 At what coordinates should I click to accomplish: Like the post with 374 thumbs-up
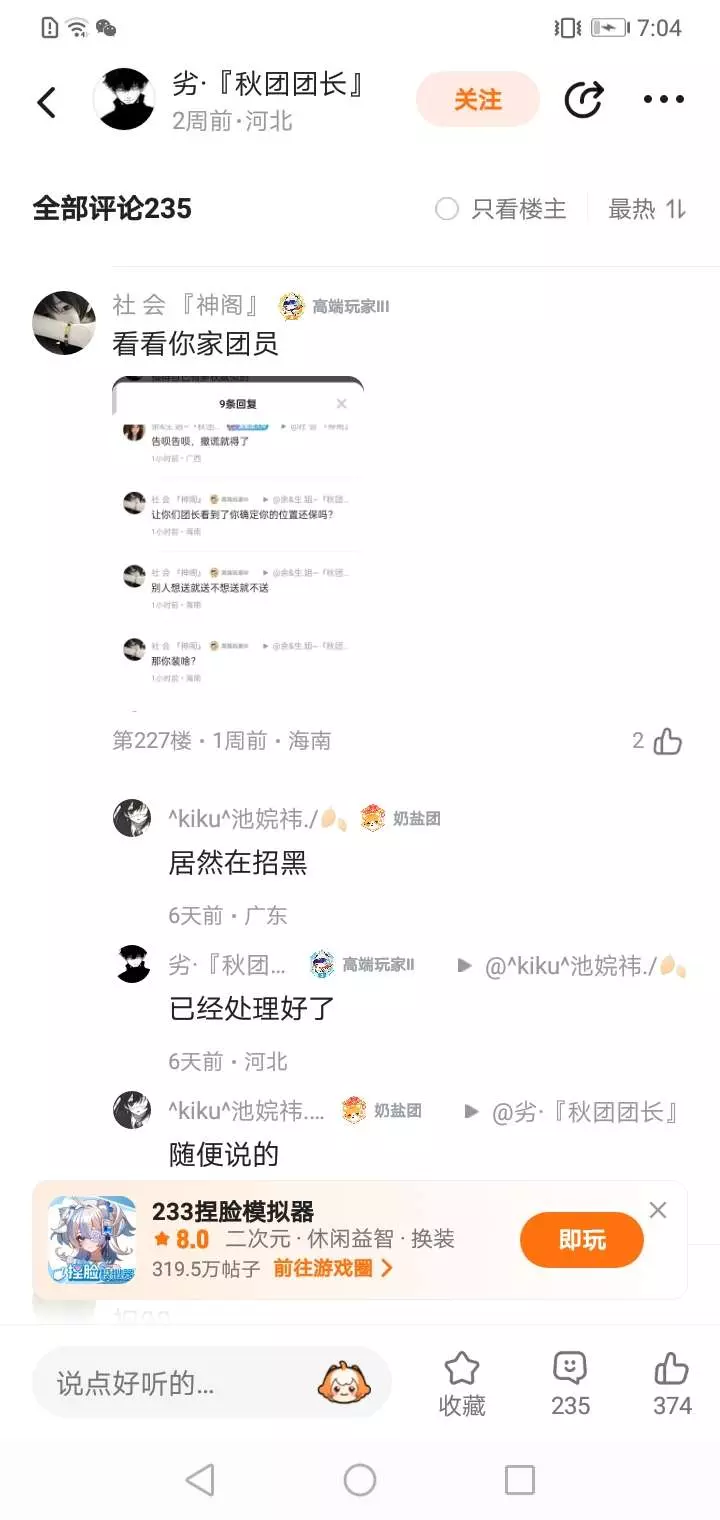coord(672,1384)
